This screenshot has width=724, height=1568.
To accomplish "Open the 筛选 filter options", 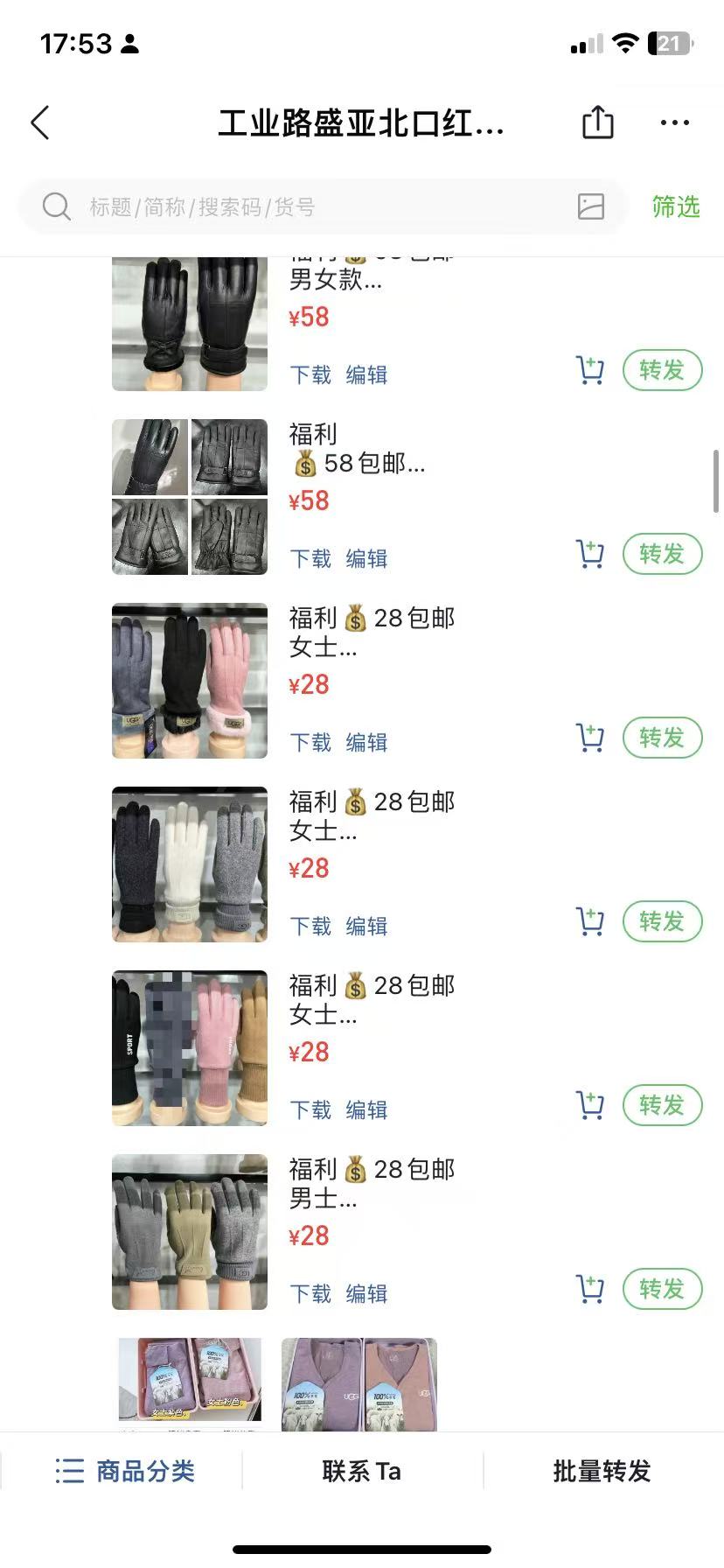I will tap(675, 206).
